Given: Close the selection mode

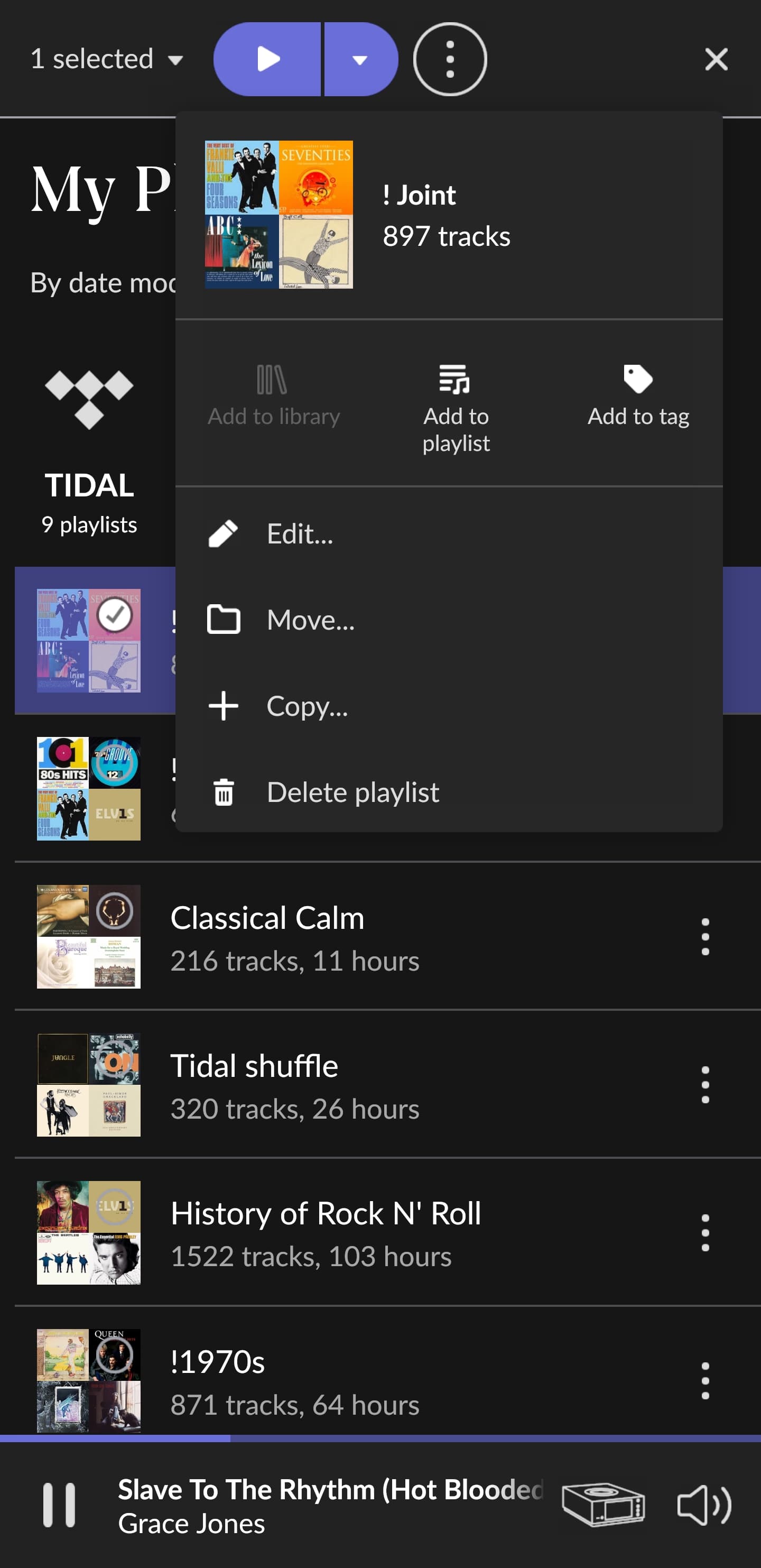Looking at the screenshot, I should (716, 59).
